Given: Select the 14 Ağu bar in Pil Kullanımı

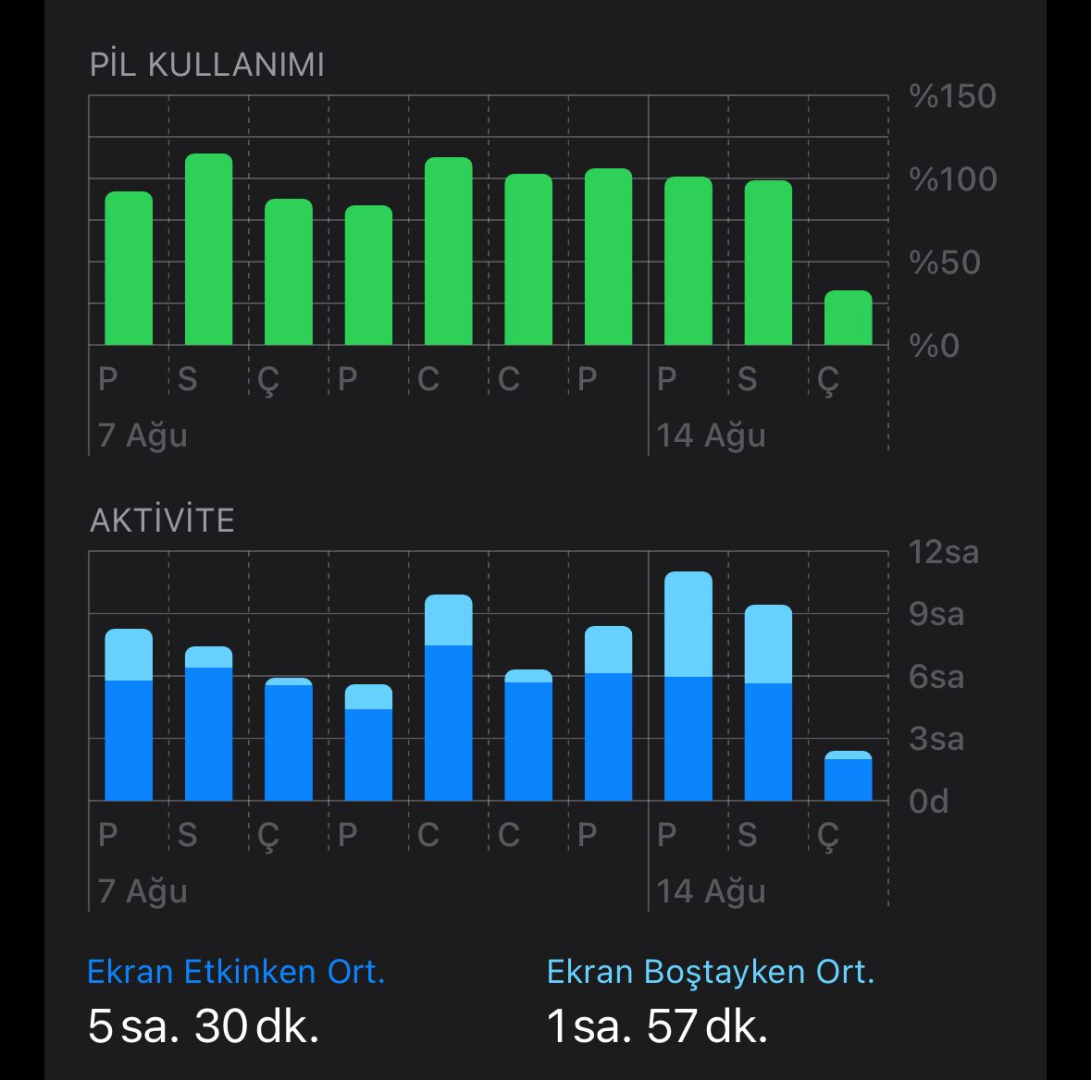Looking at the screenshot, I should point(688,261).
